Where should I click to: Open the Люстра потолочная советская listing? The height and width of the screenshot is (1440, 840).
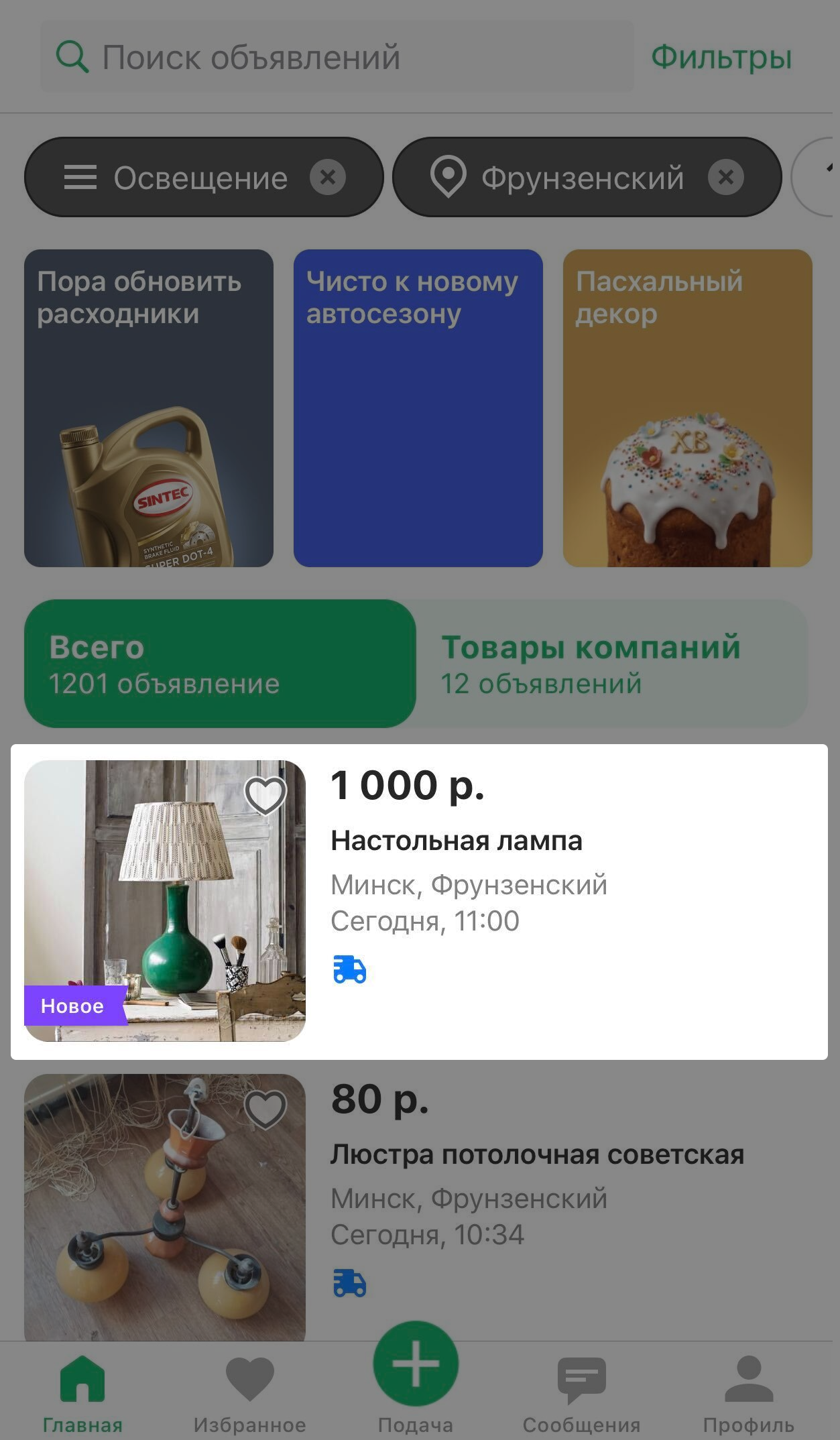click(536, 1154)
